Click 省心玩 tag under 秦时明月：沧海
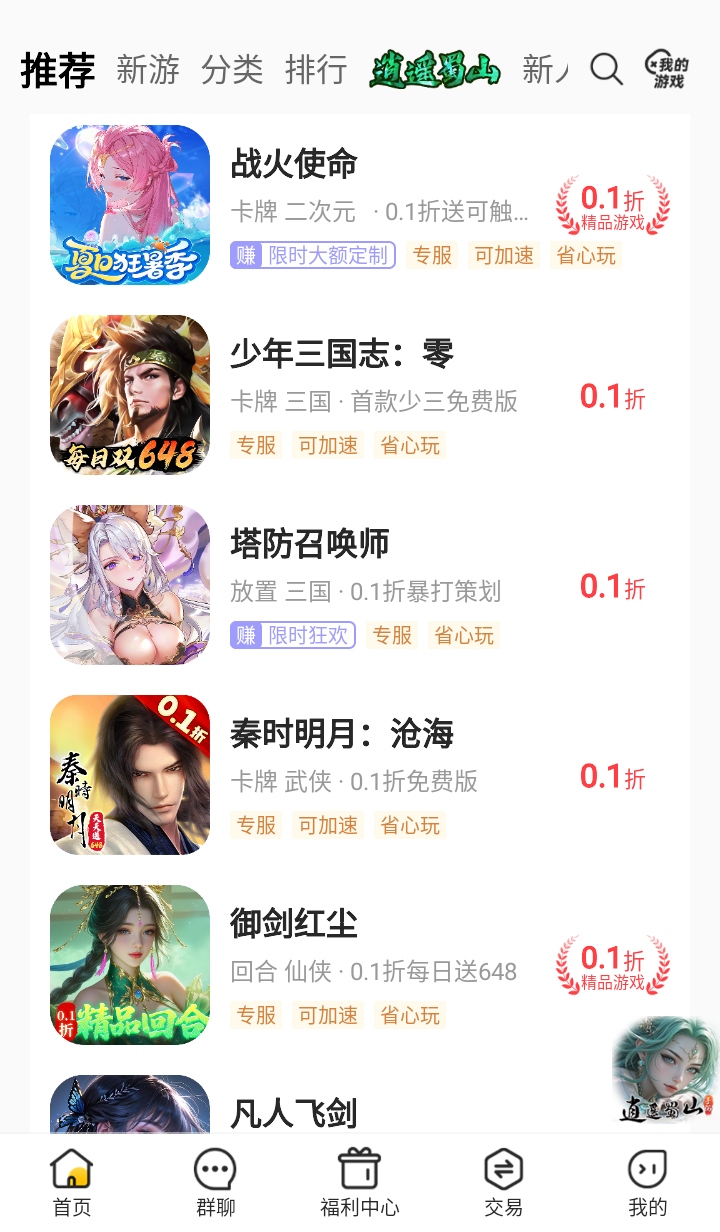 click(410, 825)
